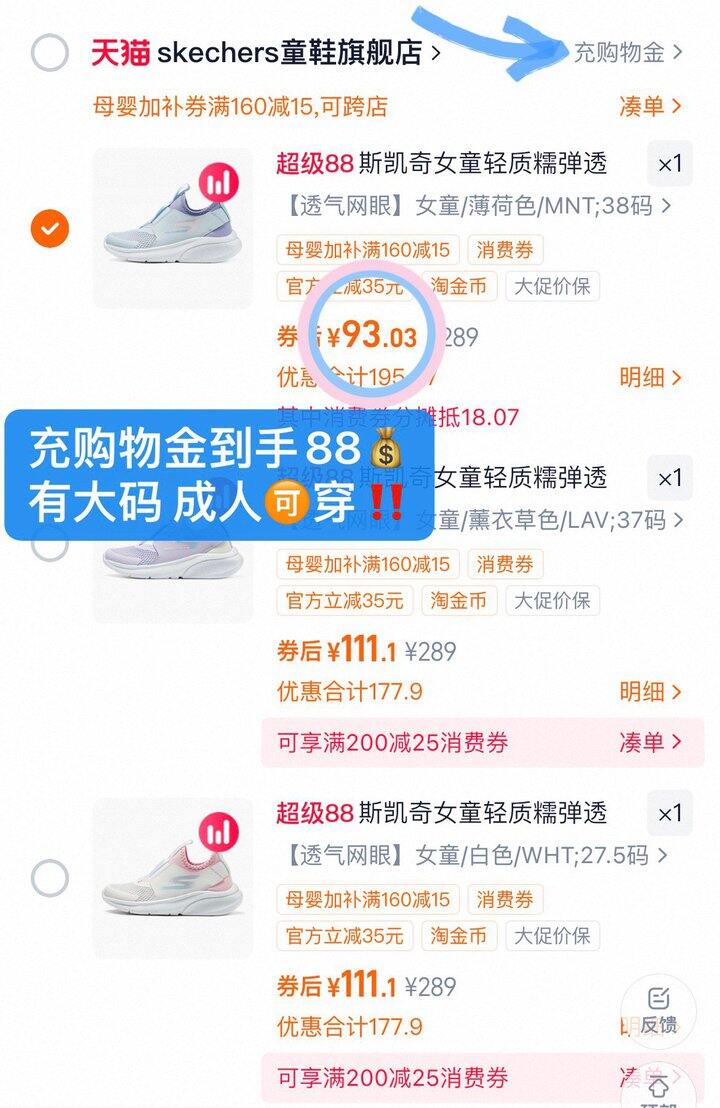Open SKU selector for 薄荷色/MNT;38码
720x1108 pixels.
472,208
